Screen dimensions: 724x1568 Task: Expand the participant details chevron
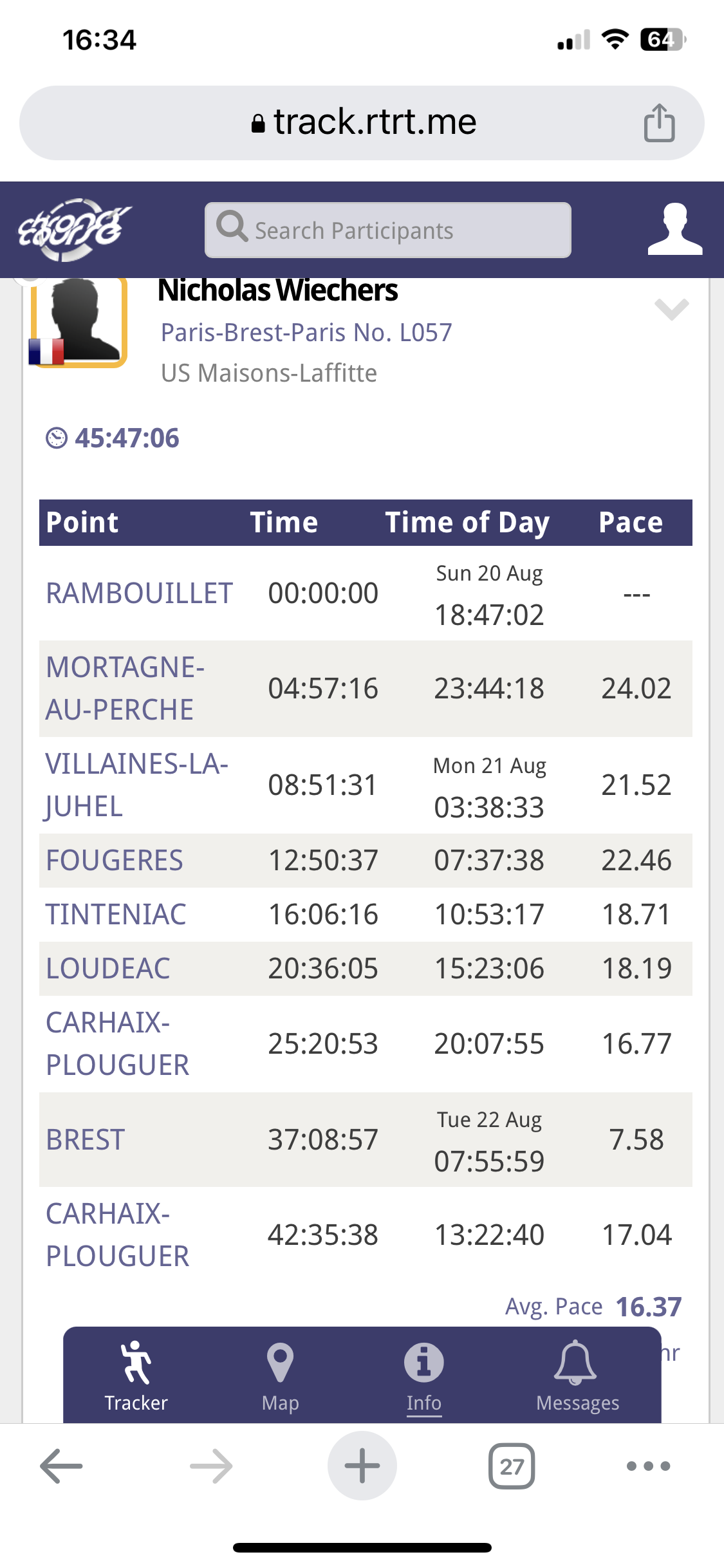coord(671,309)
